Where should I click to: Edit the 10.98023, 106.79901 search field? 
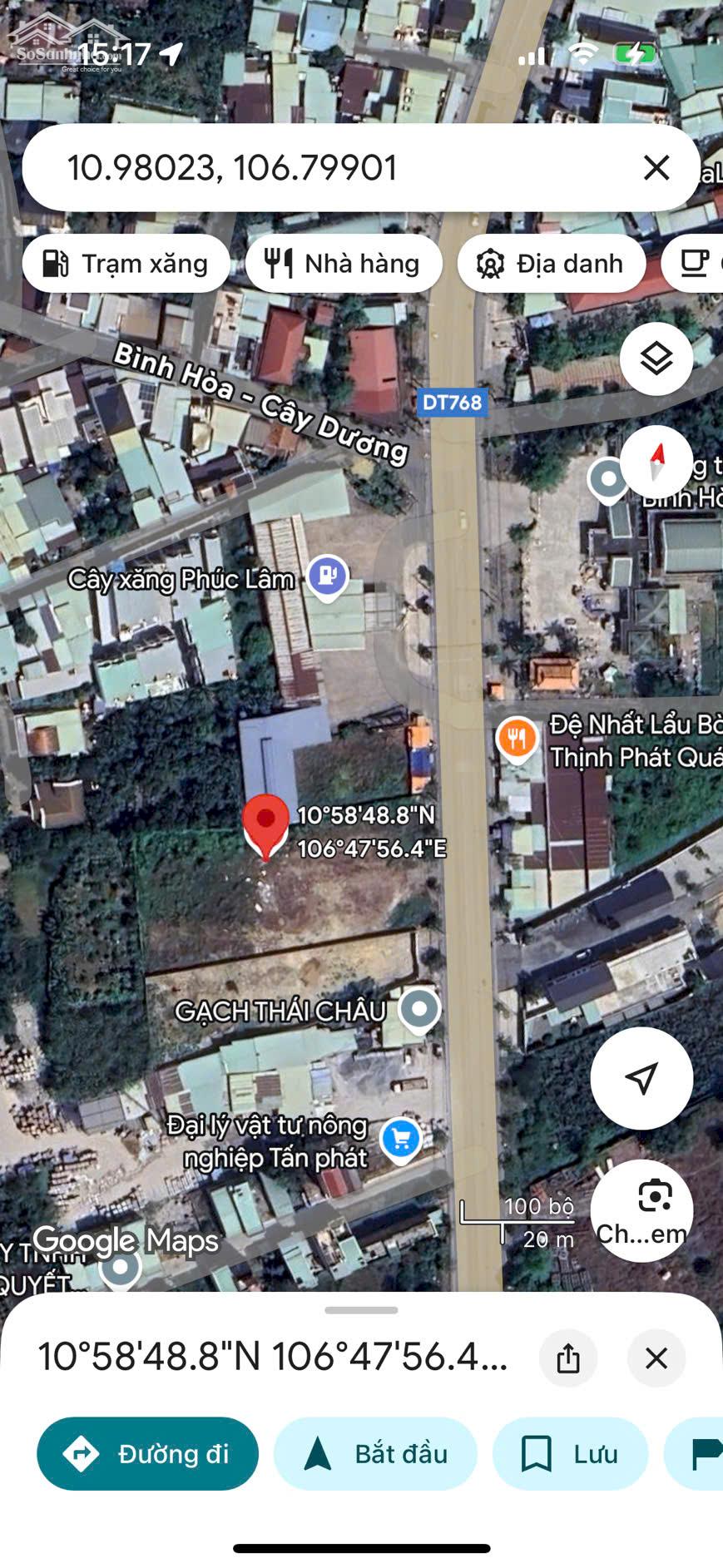(333, 168)
